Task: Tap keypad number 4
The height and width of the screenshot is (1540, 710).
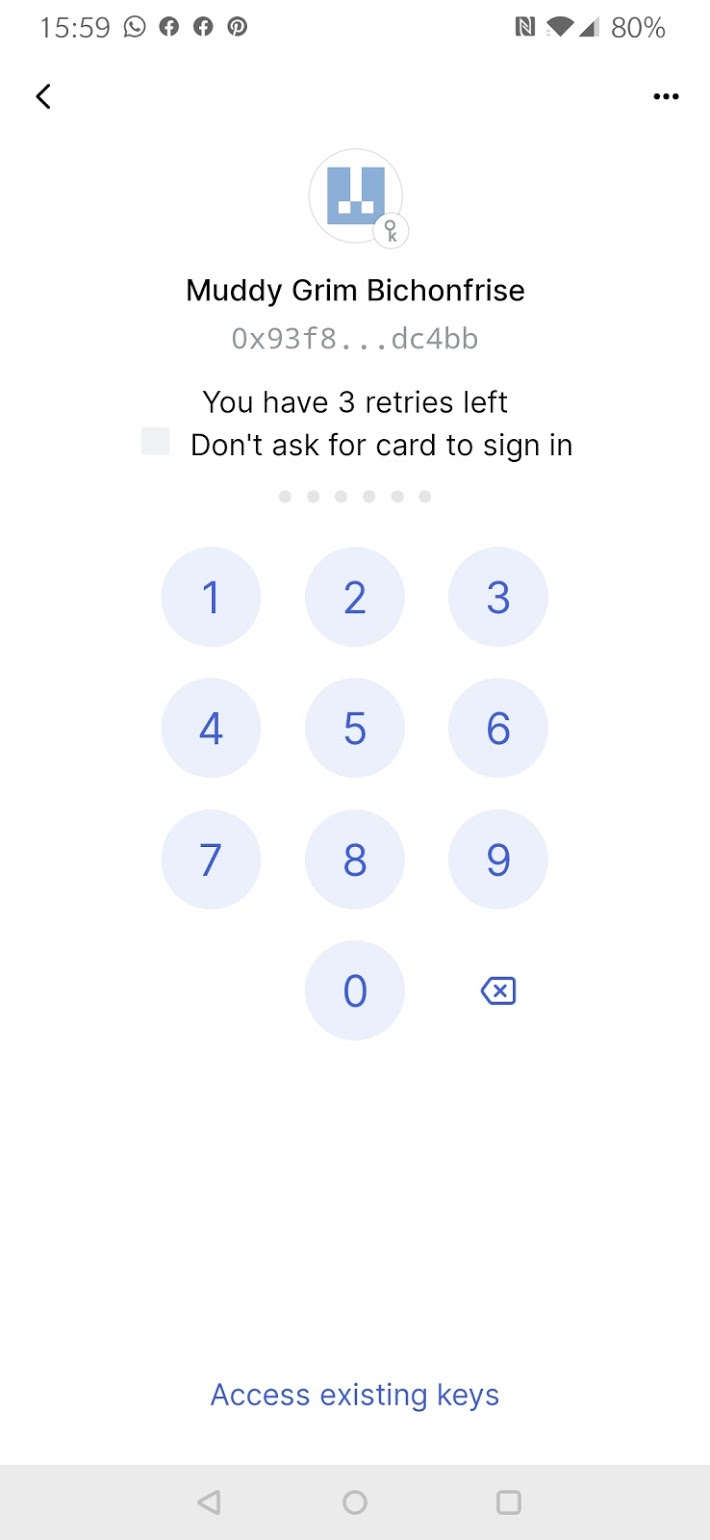Action: (211, 728)
